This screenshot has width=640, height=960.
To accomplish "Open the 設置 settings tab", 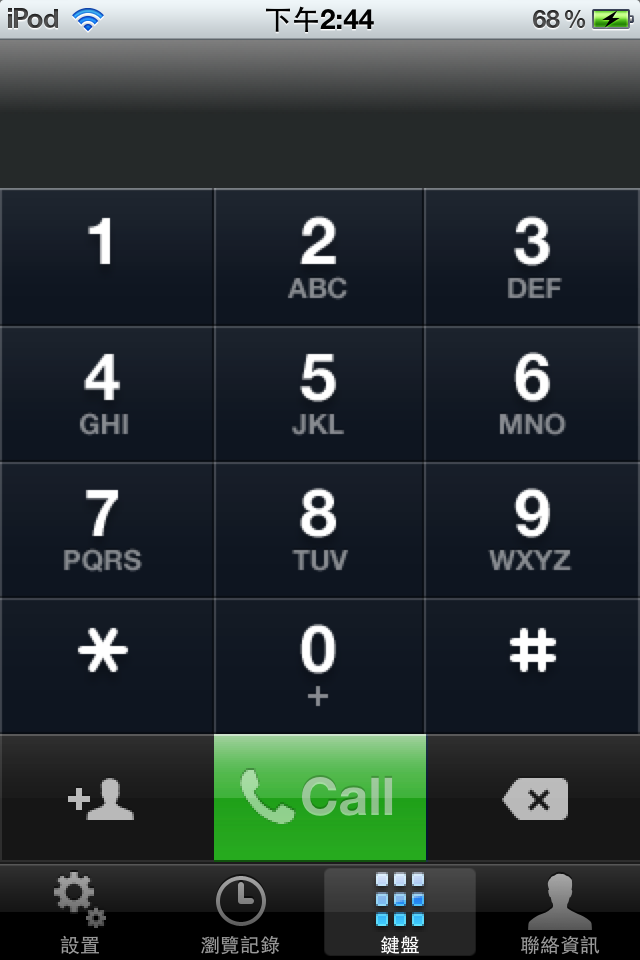I will (x=80, y=912).
